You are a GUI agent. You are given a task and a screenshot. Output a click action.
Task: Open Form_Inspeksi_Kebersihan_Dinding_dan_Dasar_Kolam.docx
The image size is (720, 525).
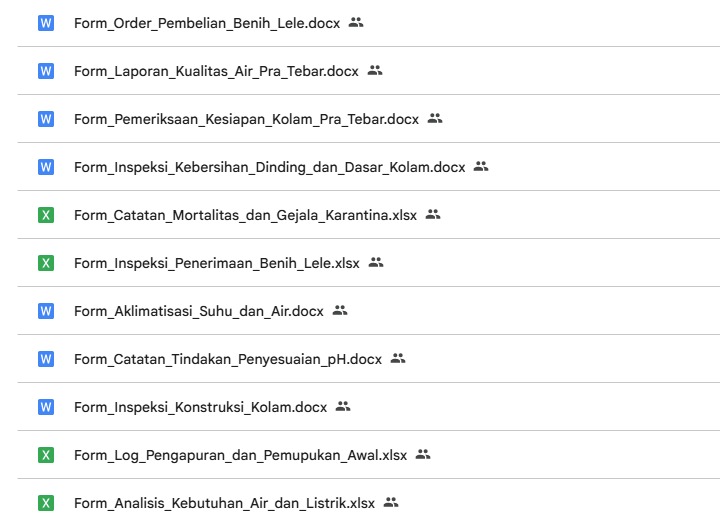(269, 167)
